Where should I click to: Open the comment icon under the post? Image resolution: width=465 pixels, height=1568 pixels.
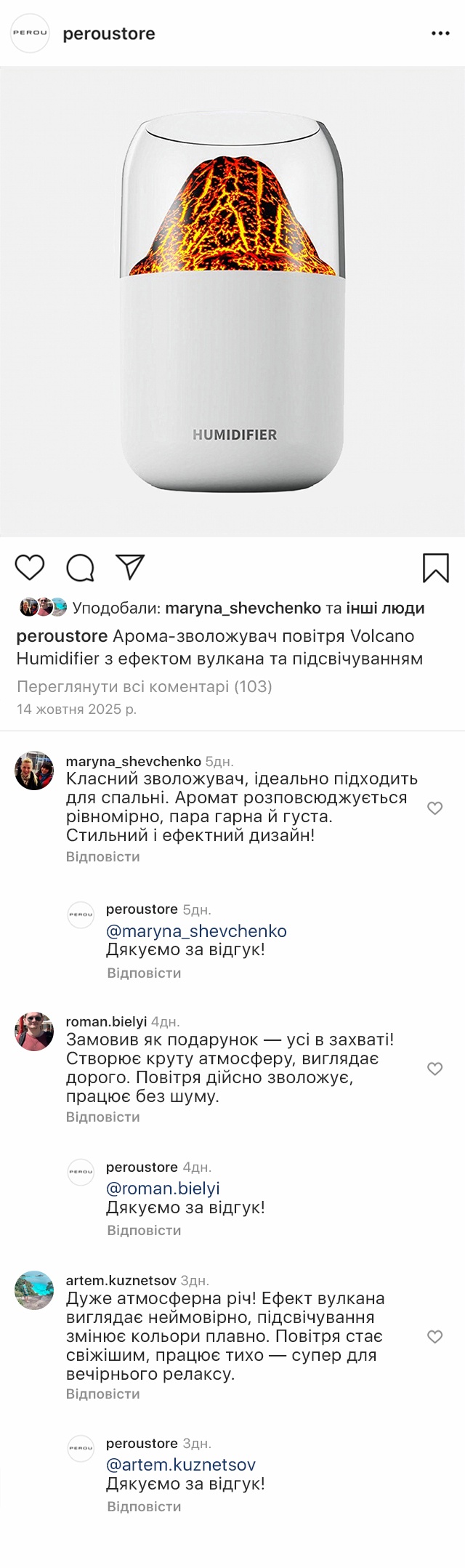click(x=80, y=568)
